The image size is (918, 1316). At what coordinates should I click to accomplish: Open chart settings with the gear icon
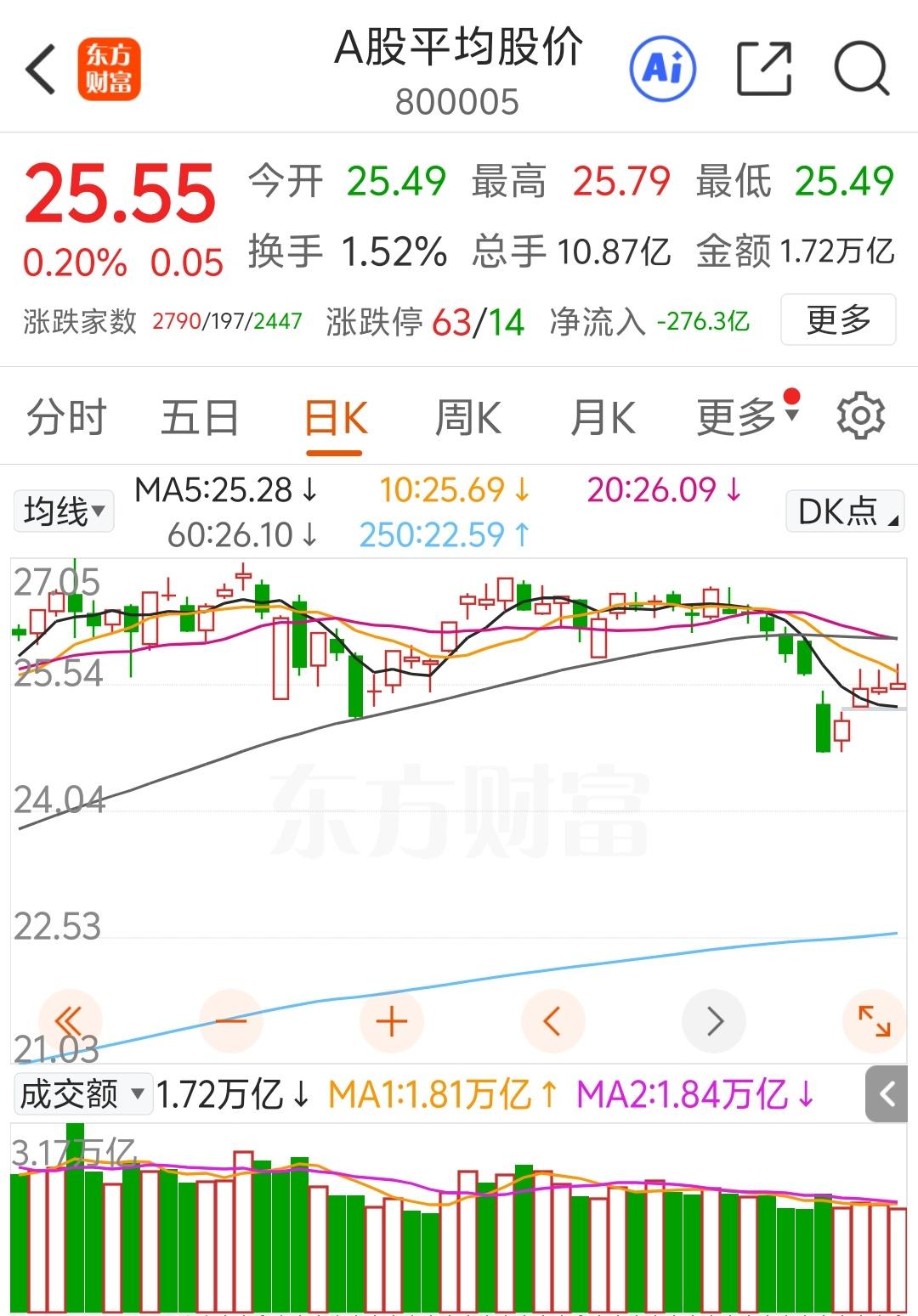861,416
